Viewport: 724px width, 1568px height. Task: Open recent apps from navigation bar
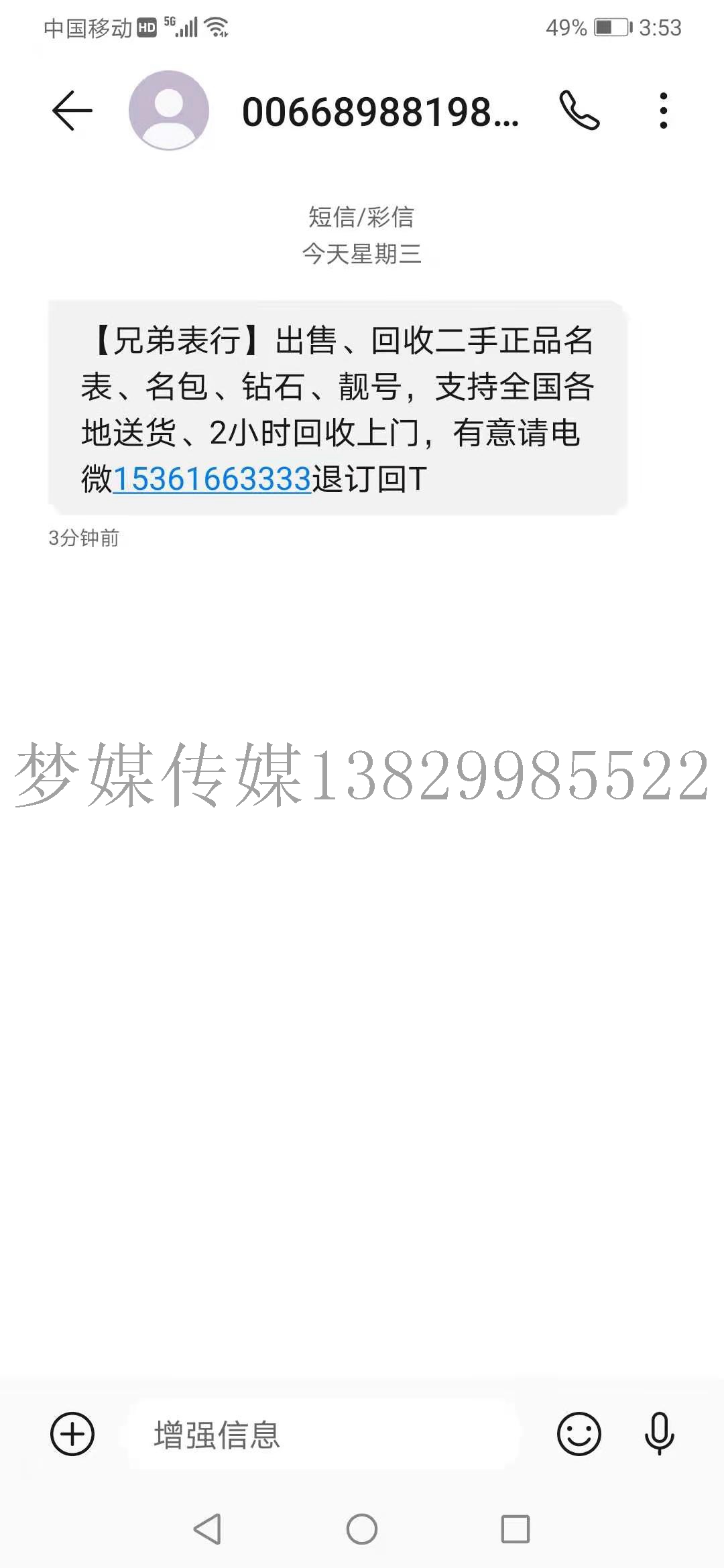pyautogui.click(x=516, y=1529)
